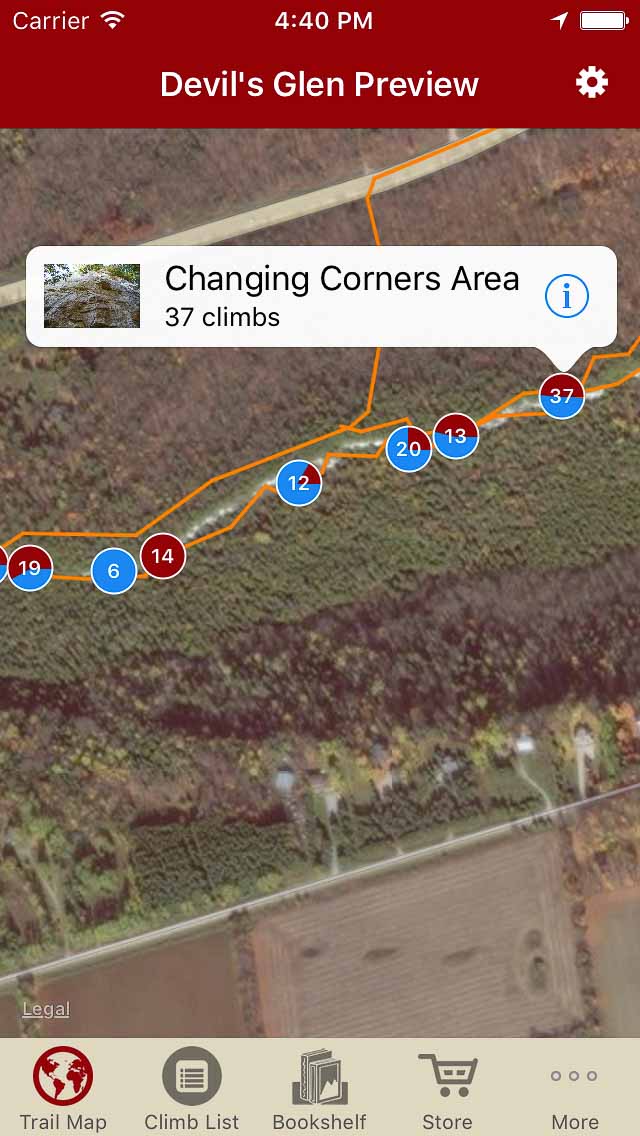
Task: Open the settings gear
Action: [592, 83]
